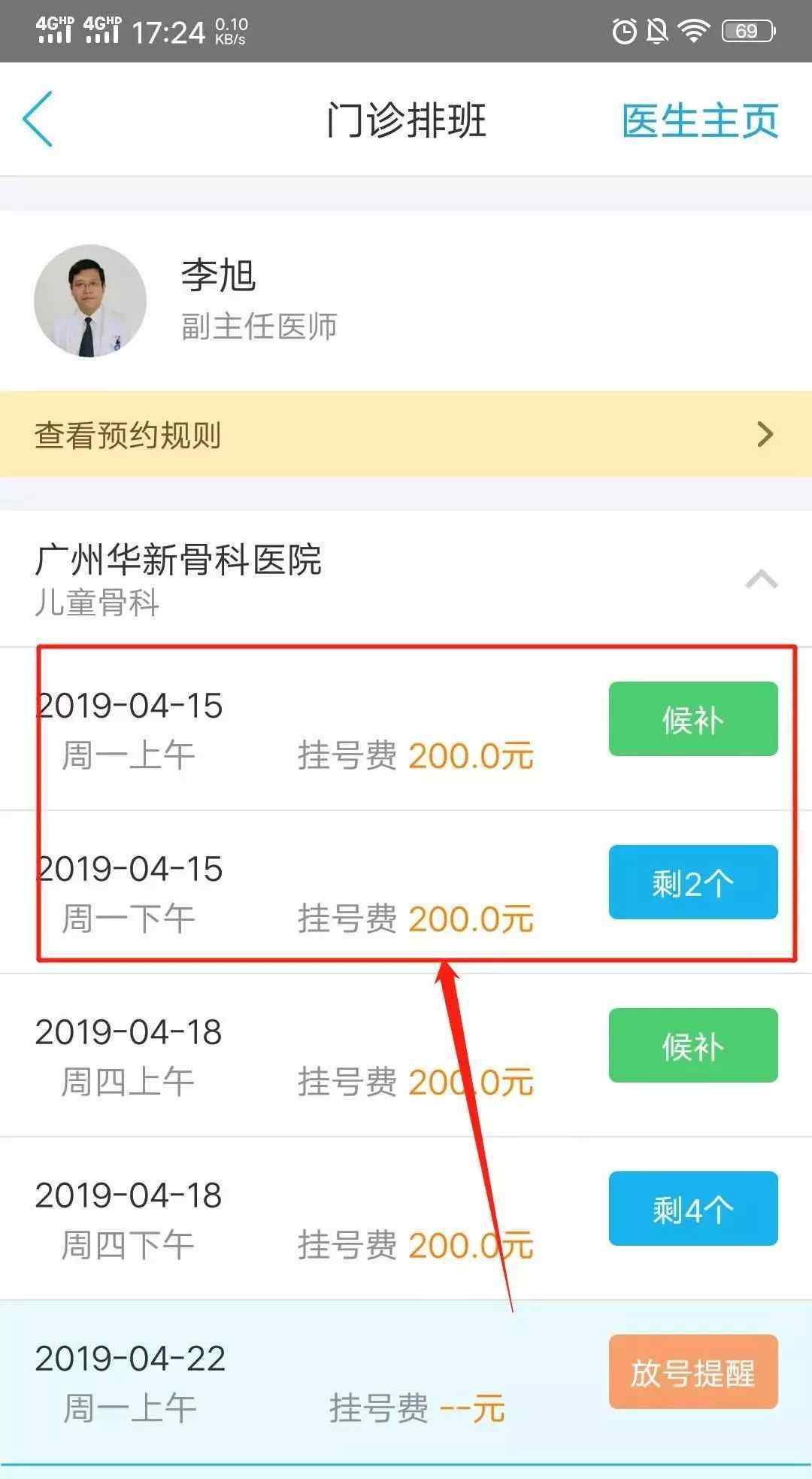Set 放号提醒 for 2019-04-22 周一上午
The image size is (812, 1479).
click(x=692, y=1372)
